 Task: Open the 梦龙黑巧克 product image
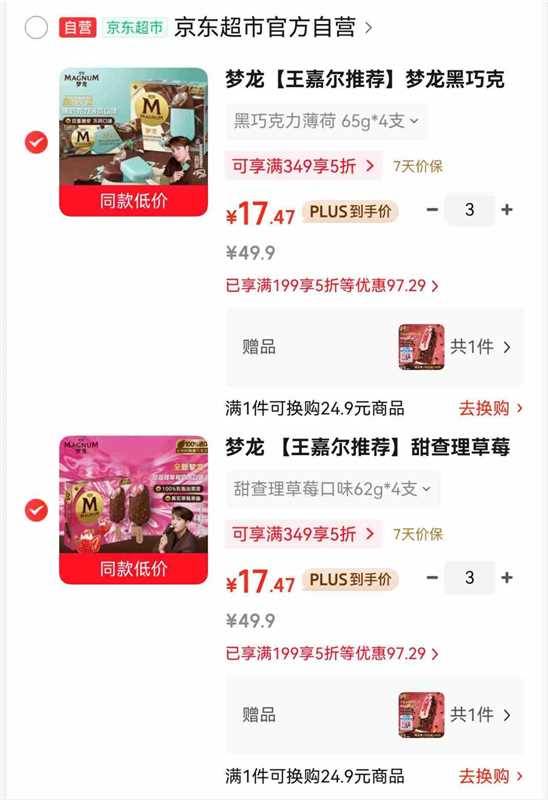(134, 142)
